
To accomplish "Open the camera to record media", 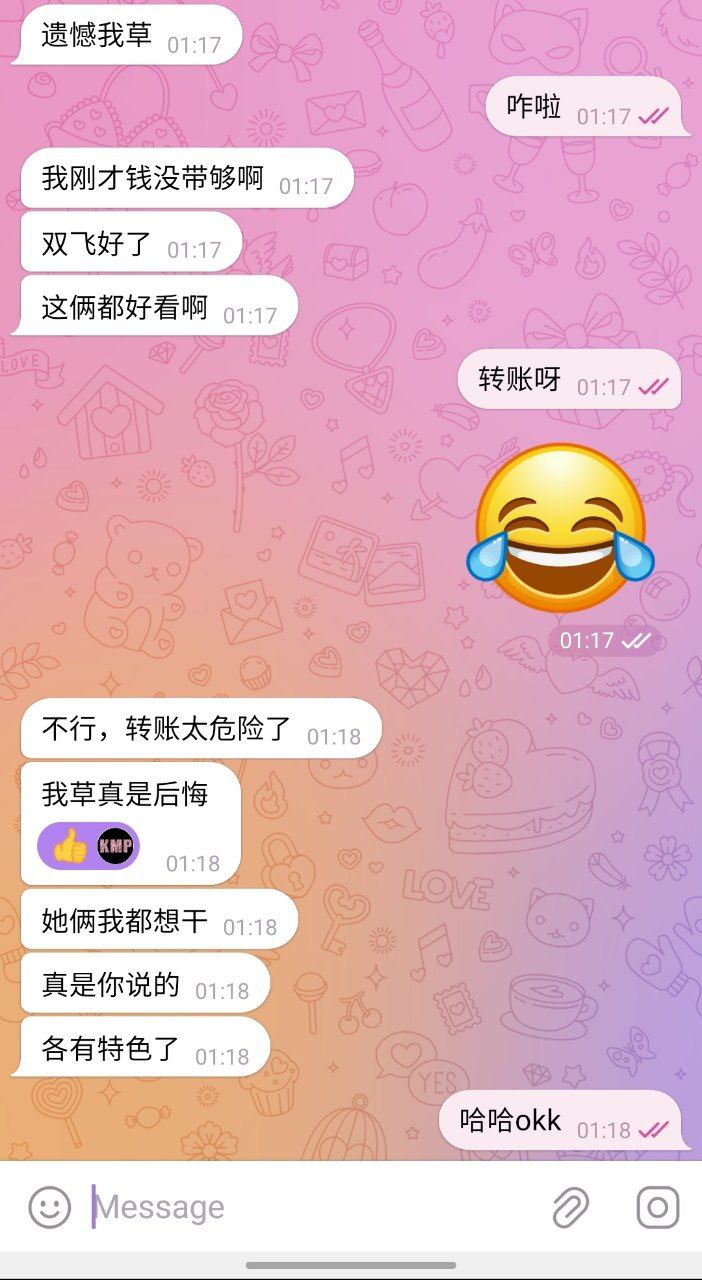I will coord(657,1207).
